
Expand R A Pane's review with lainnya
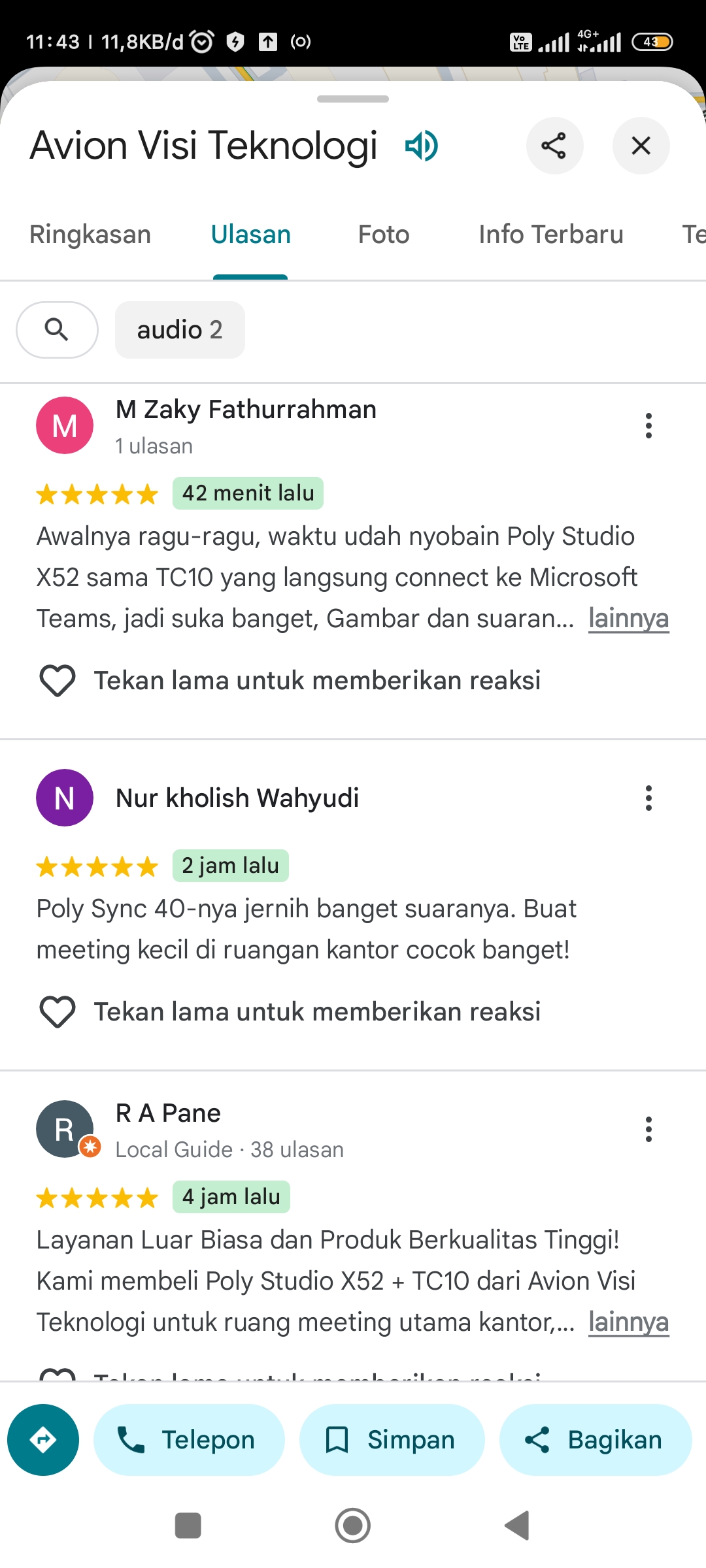628,1322
